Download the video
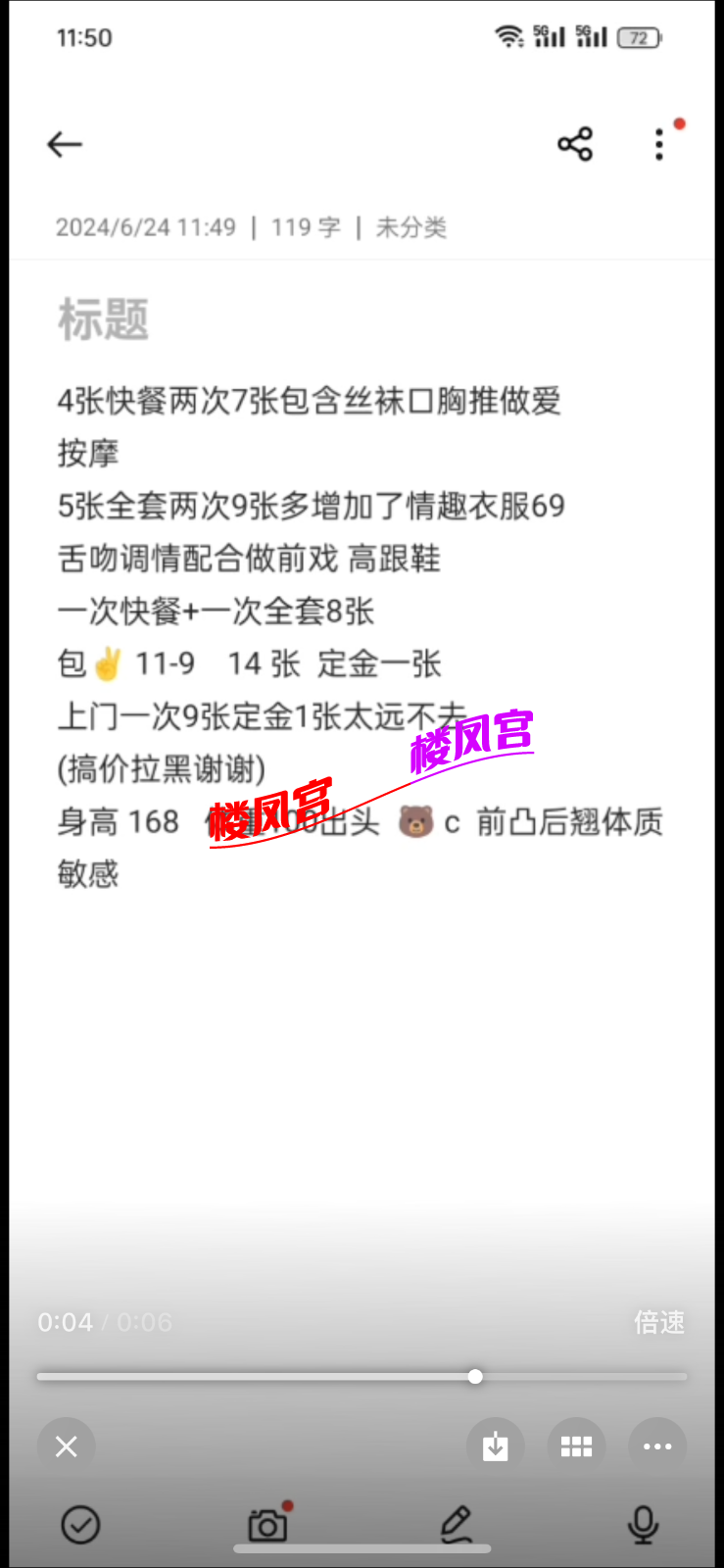The height and width of the screenshot is (1568, 724). click(x=495, y=1446)
